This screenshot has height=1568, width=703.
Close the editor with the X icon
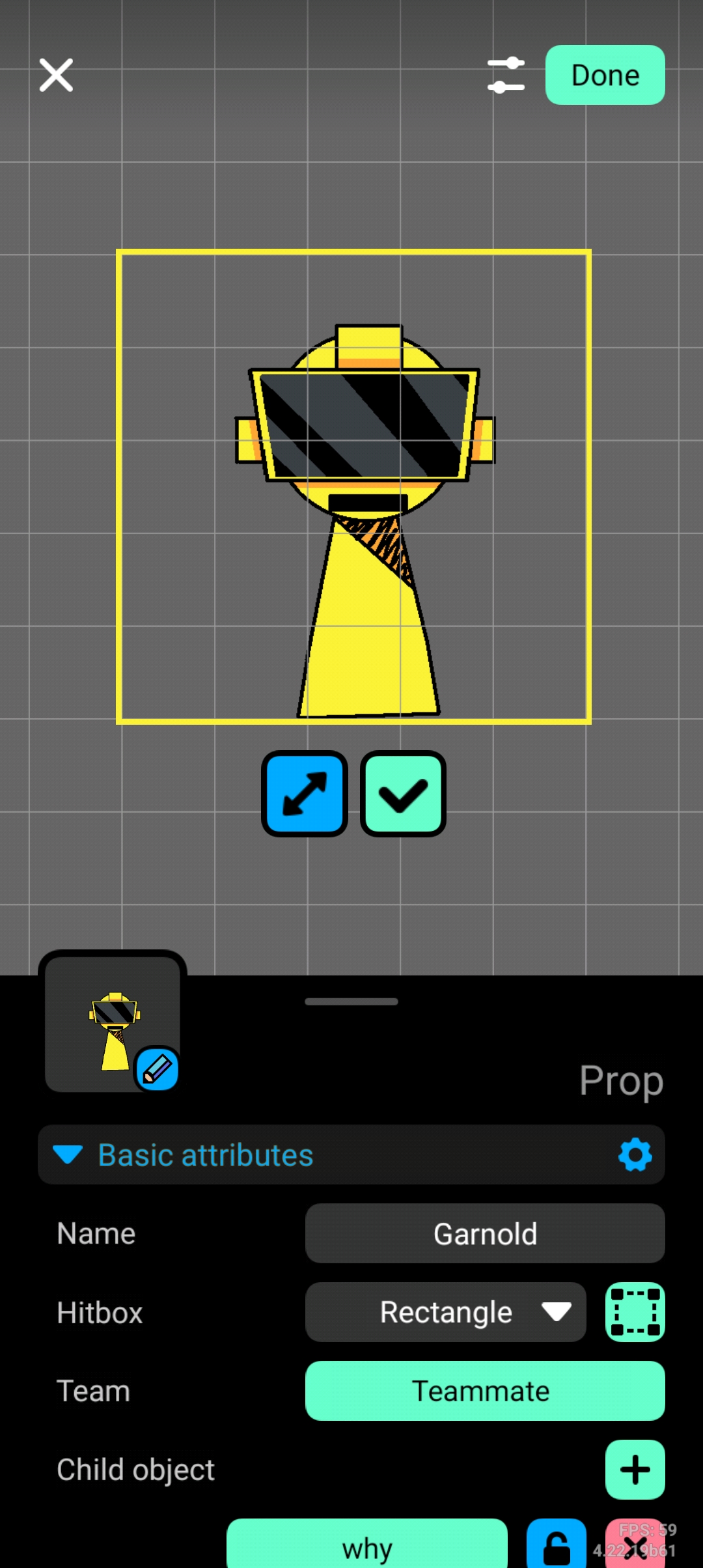pyautogui.click(x=56, y=75)
